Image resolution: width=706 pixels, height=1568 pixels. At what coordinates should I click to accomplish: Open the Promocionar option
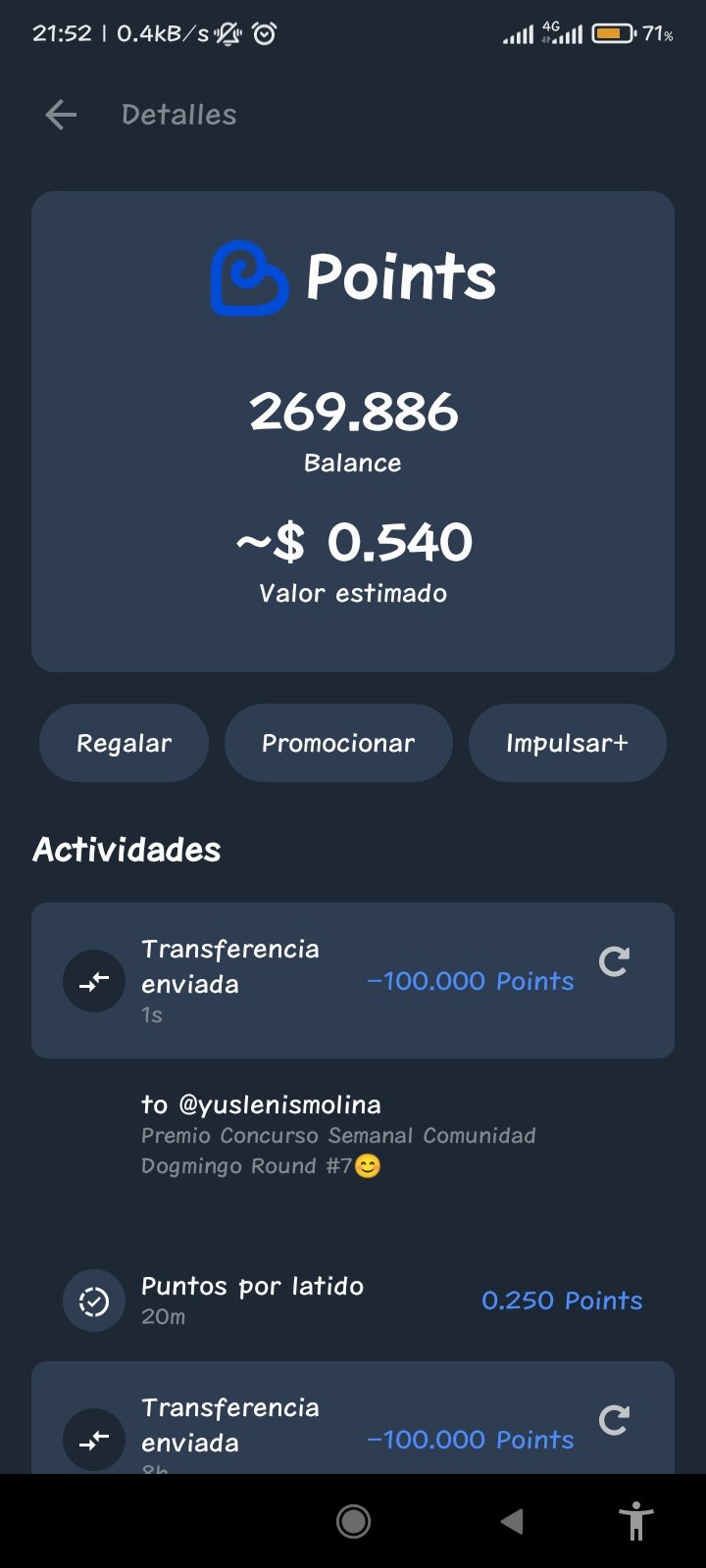[338, 743]
